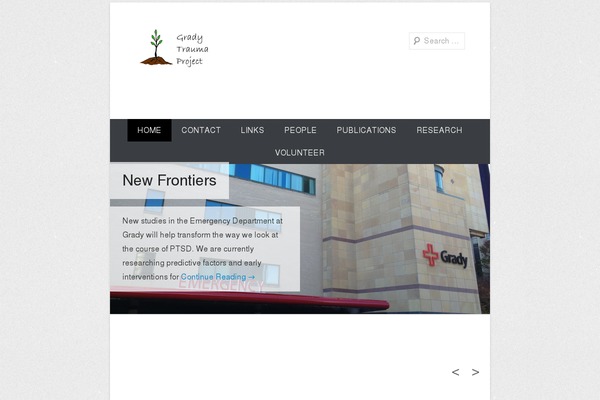The height and width of the screenshot is (400, 600).
Task: View the Publications page
Action: (x=366, y=130)
